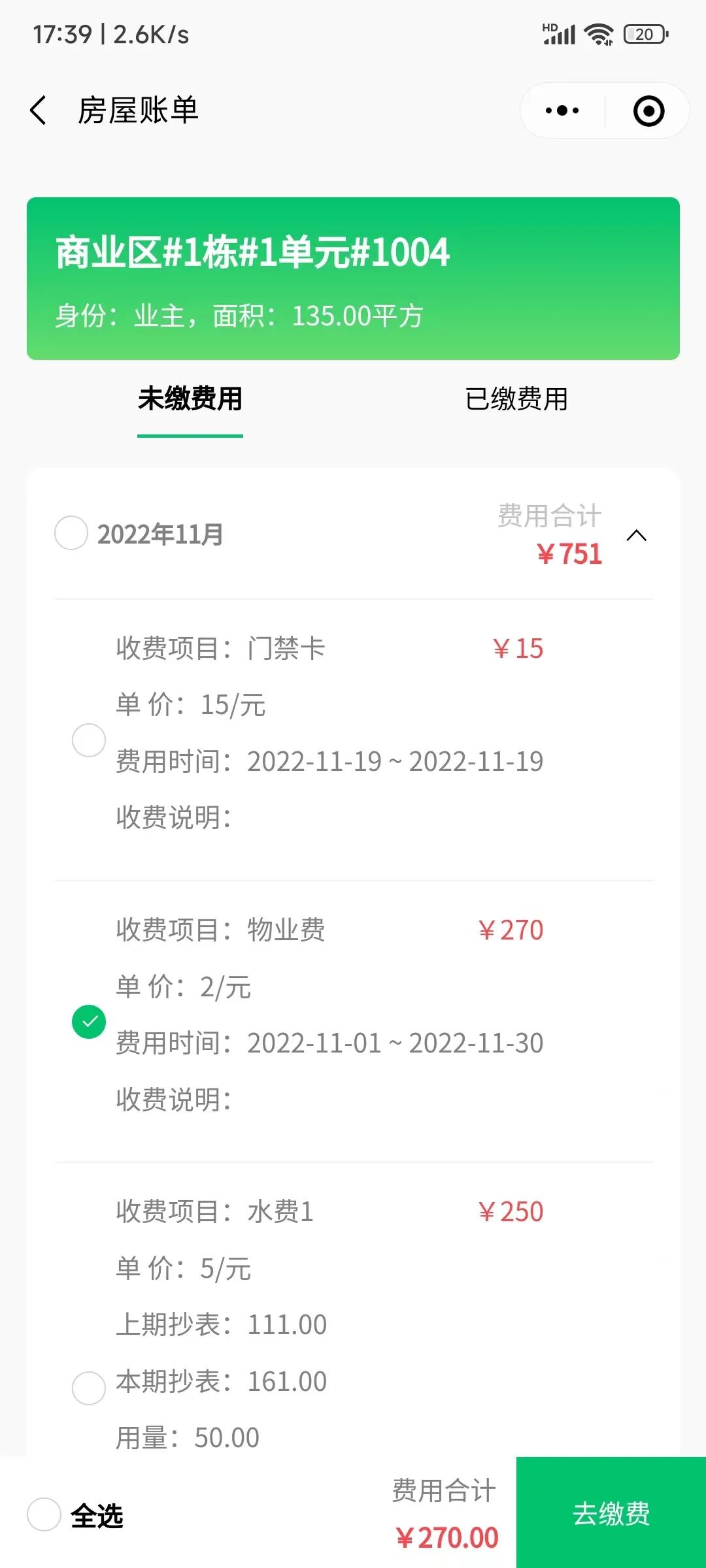Close the mini program with target icon
This screenshot has width=706, height=1568.
click(x=648, y=110)
